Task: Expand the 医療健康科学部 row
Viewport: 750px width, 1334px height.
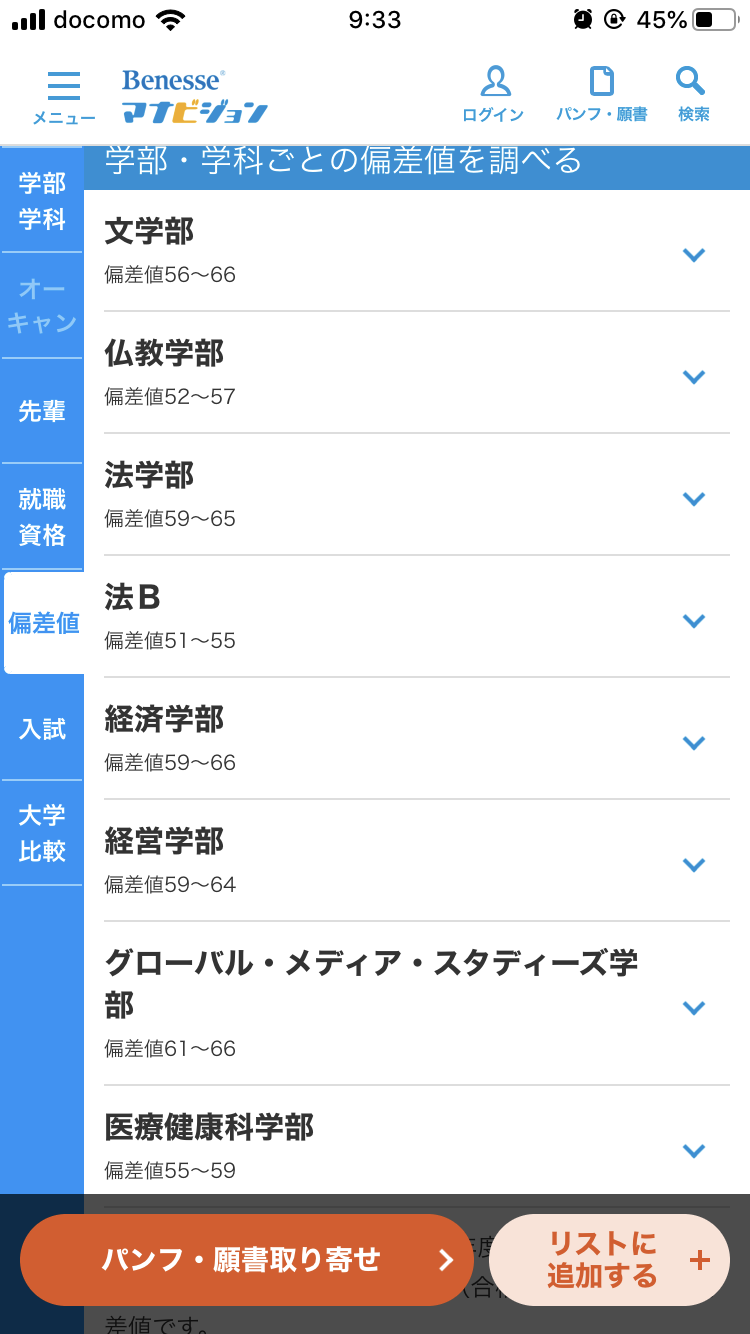Action: 417,1147
